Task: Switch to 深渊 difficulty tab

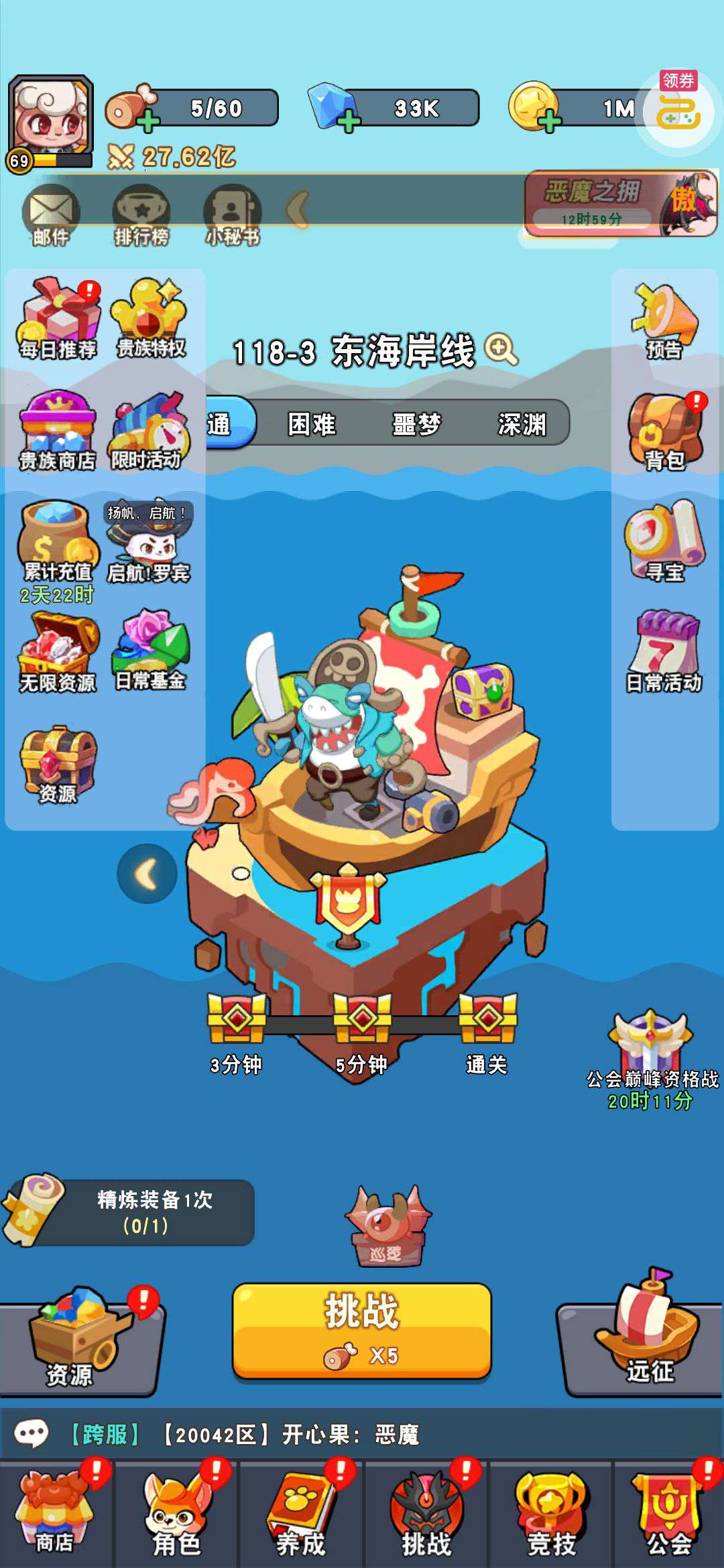Action: [x=522, y=423]
